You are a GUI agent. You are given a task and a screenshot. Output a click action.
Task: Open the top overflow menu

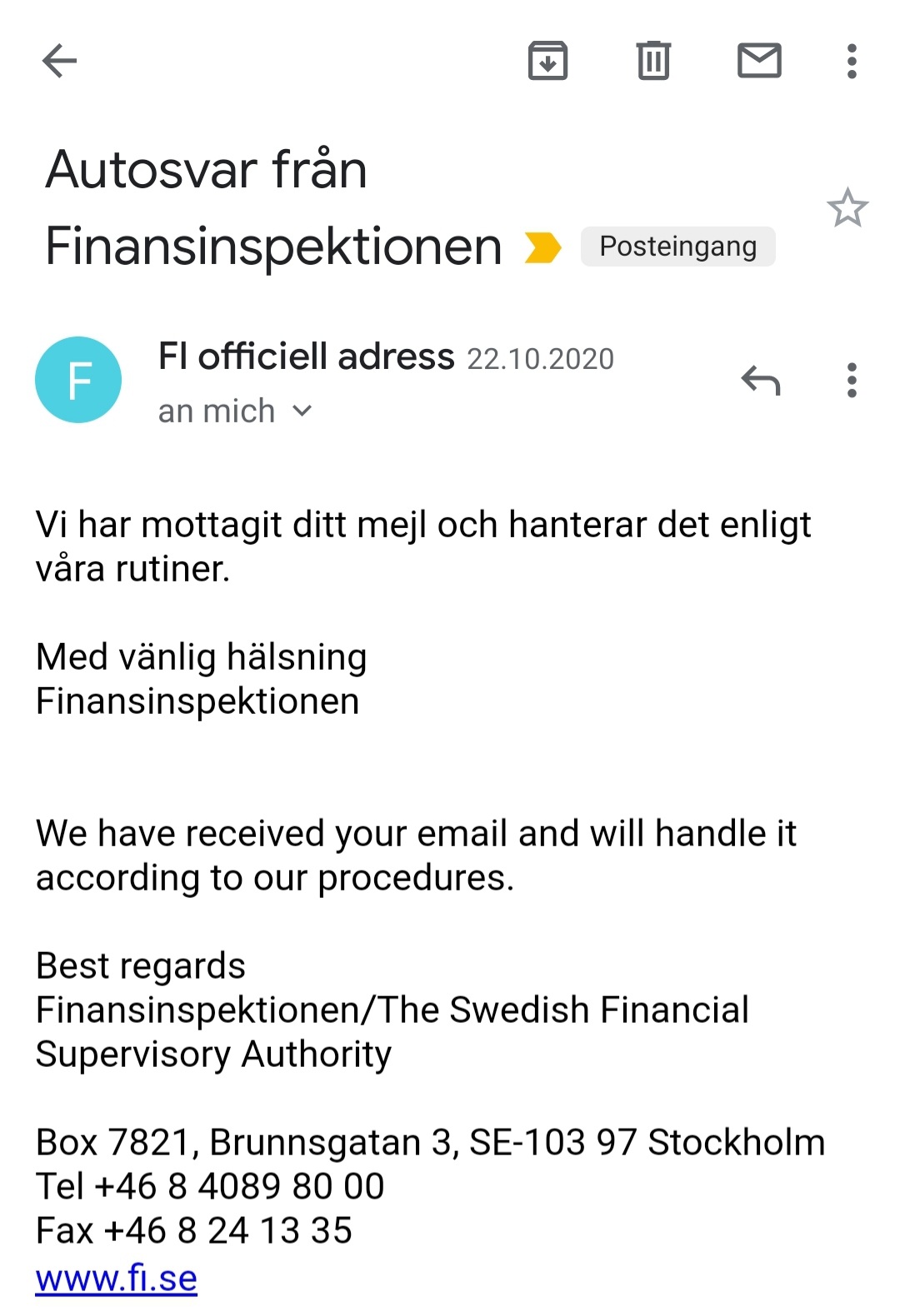pos(851,61)
